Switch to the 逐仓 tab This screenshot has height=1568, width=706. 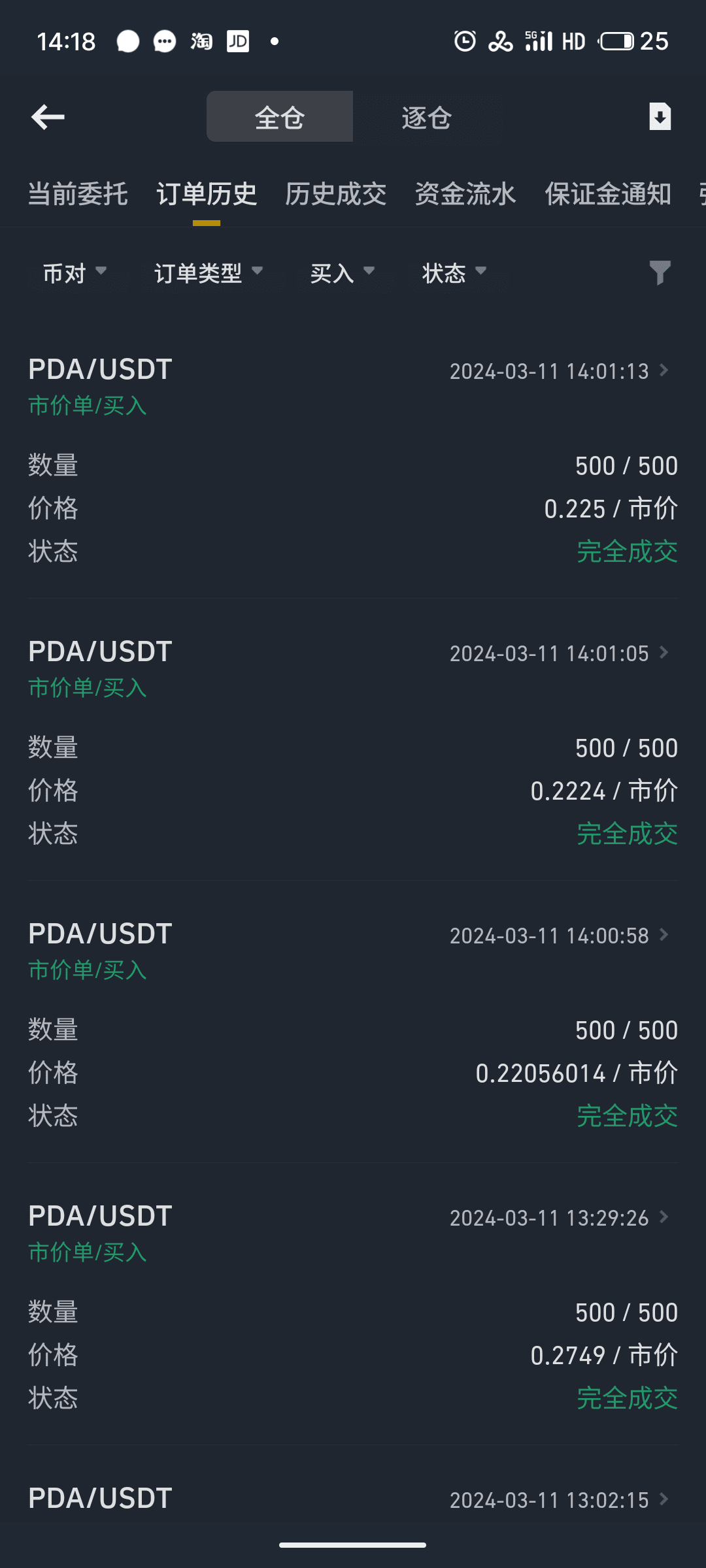[x=426, y=116]
